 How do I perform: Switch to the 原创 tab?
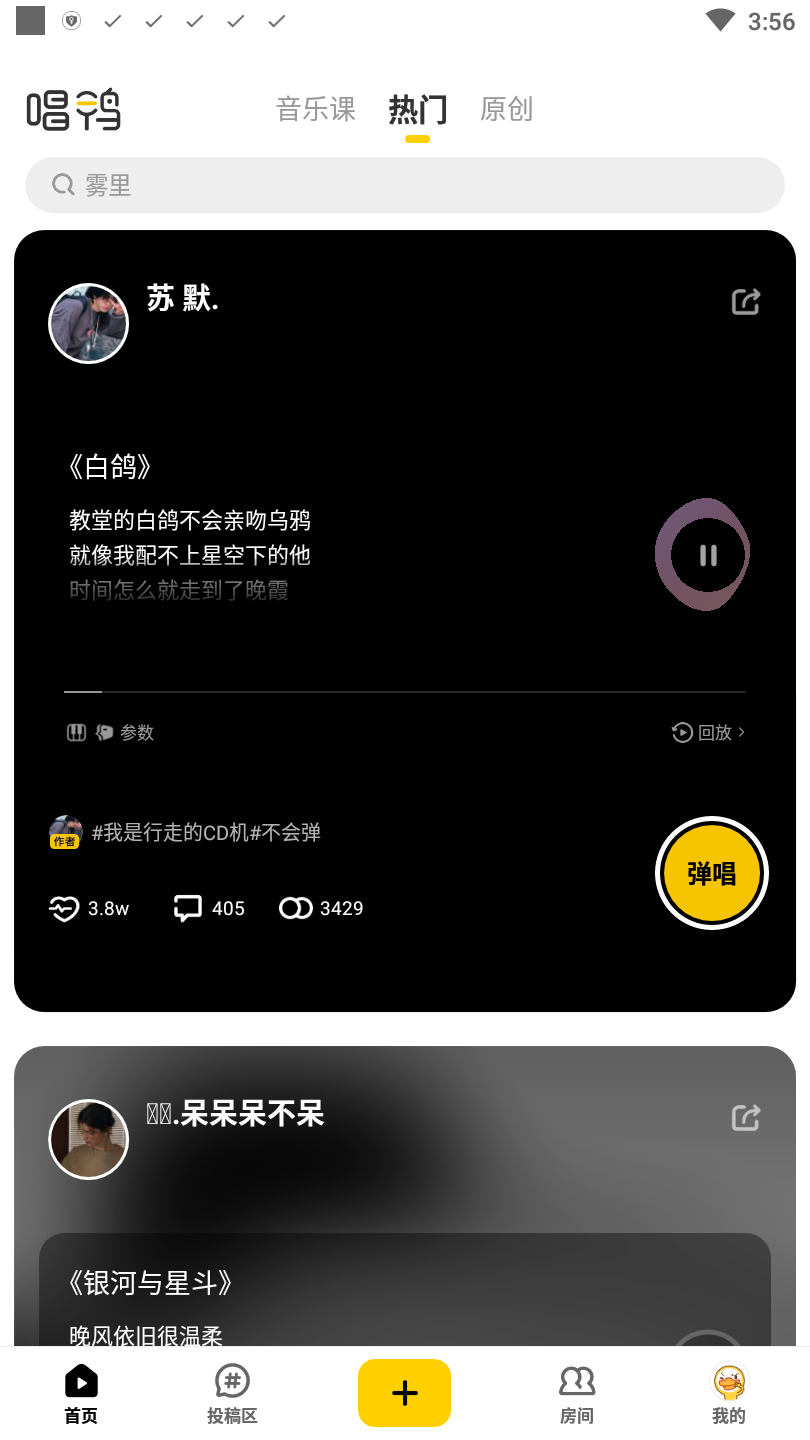coord(506,110)
